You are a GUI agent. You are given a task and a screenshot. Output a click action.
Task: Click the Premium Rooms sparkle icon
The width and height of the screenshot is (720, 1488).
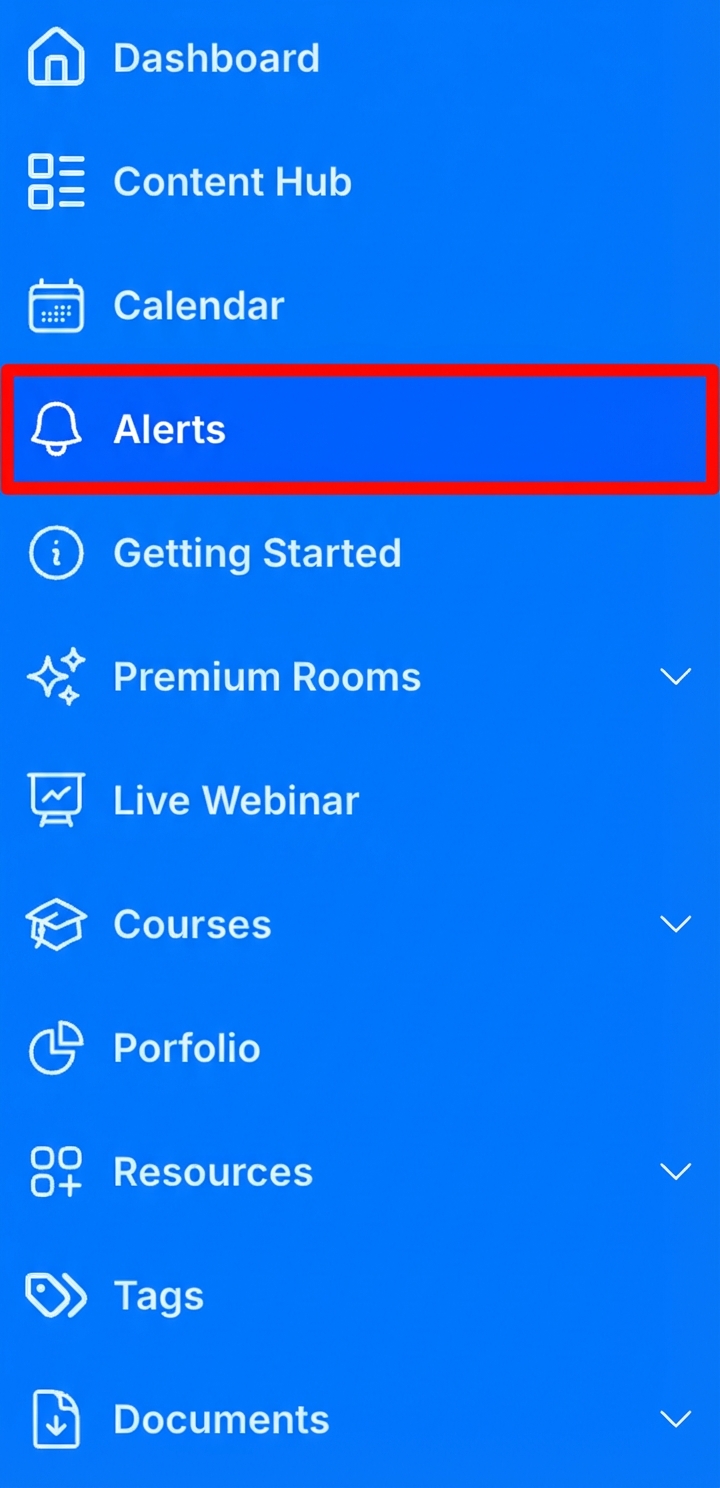pos(56,676)
